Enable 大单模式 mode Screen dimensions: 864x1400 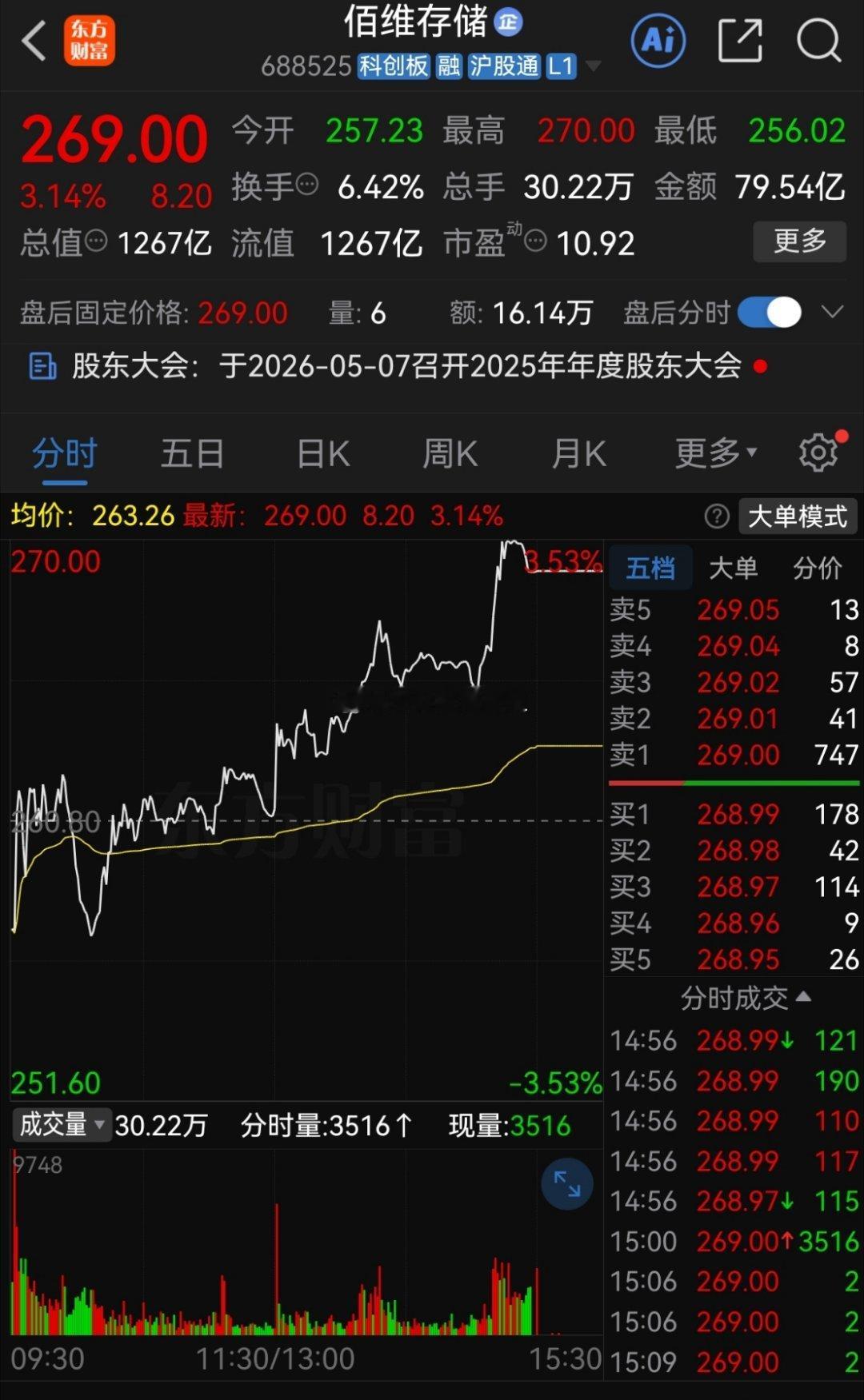pyautogui.click(x=797, y=517)
